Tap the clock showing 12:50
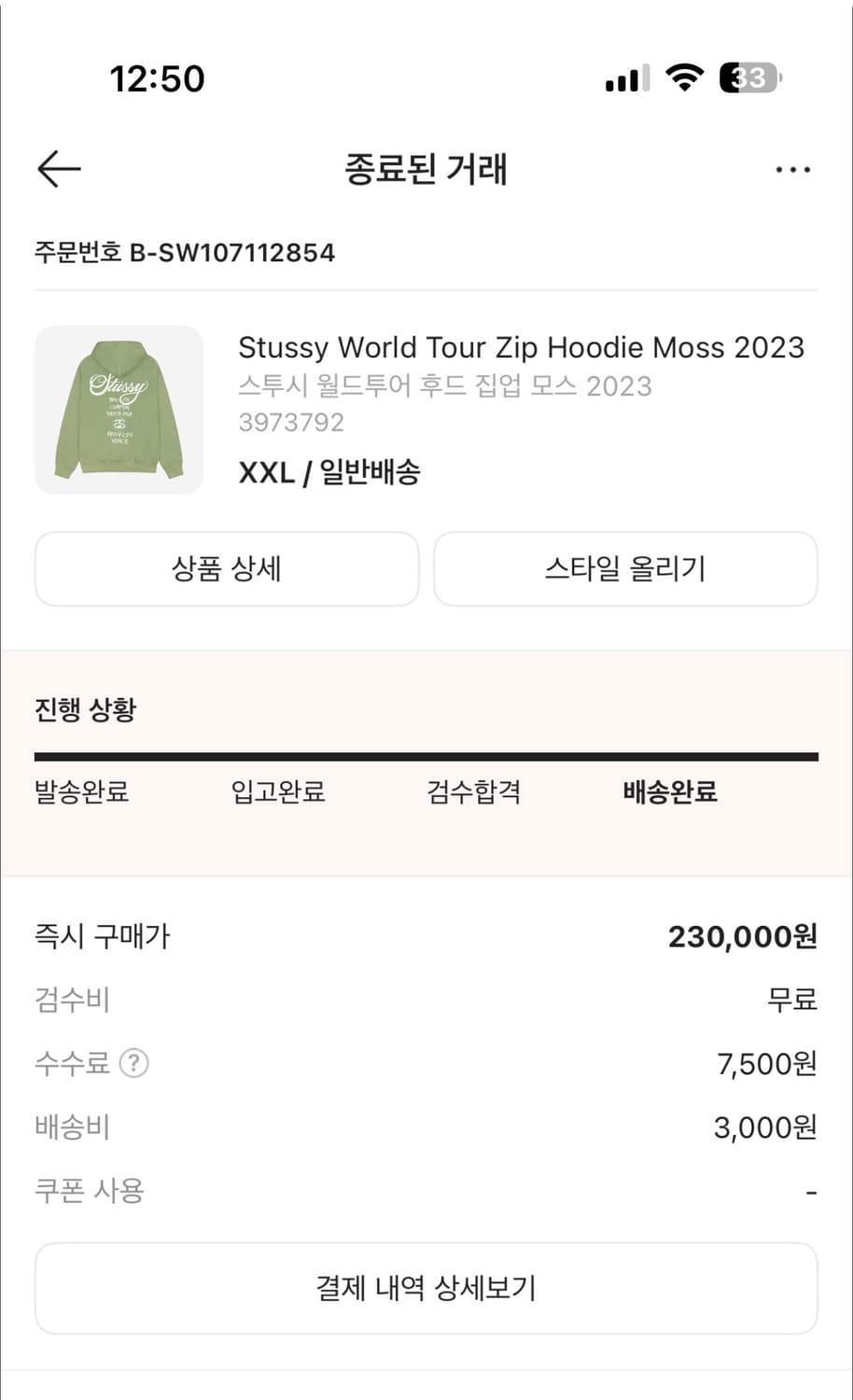The width and height of the screenshot is (853, 1400). [157, 79]
